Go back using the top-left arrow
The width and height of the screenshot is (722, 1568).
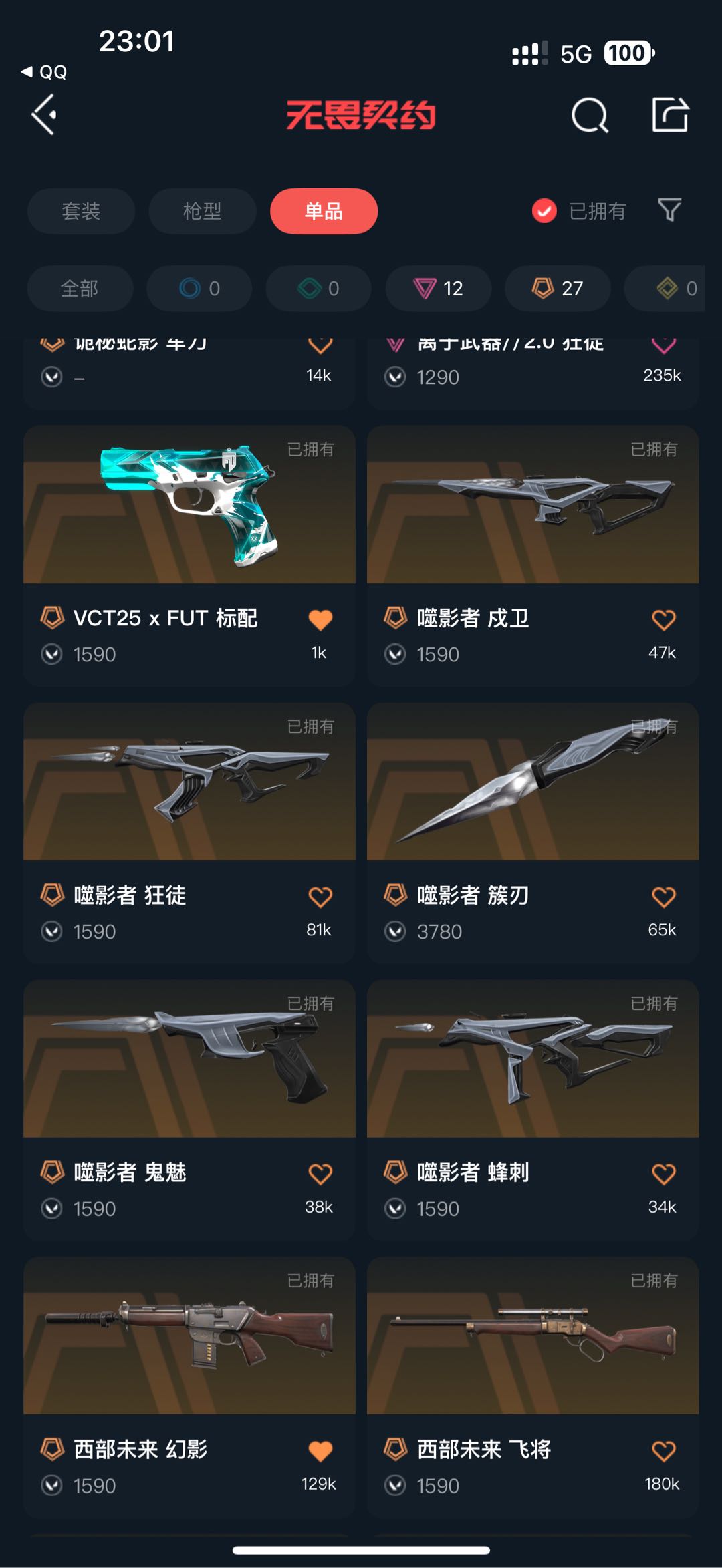click(44, 115)
